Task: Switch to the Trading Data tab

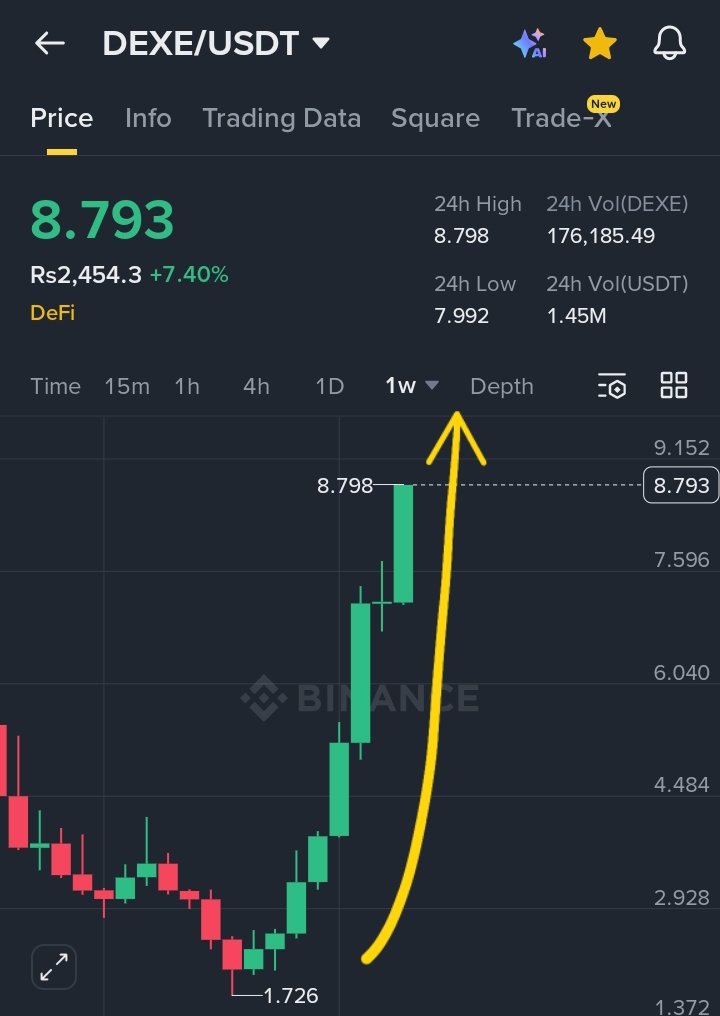Action: 281,118
